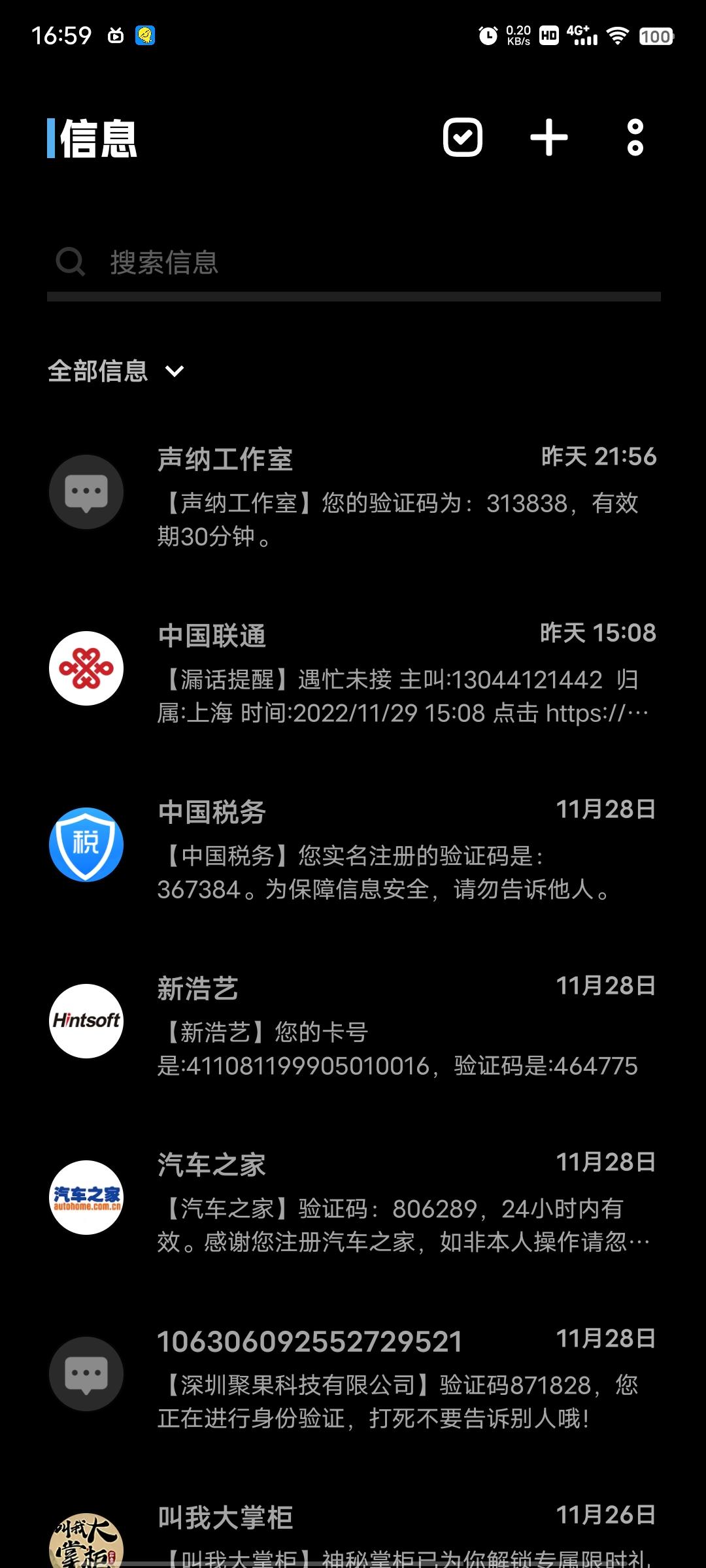Open conversation from 106306092552729521
706x1568 pixels.
click(x=392, y=1379)
